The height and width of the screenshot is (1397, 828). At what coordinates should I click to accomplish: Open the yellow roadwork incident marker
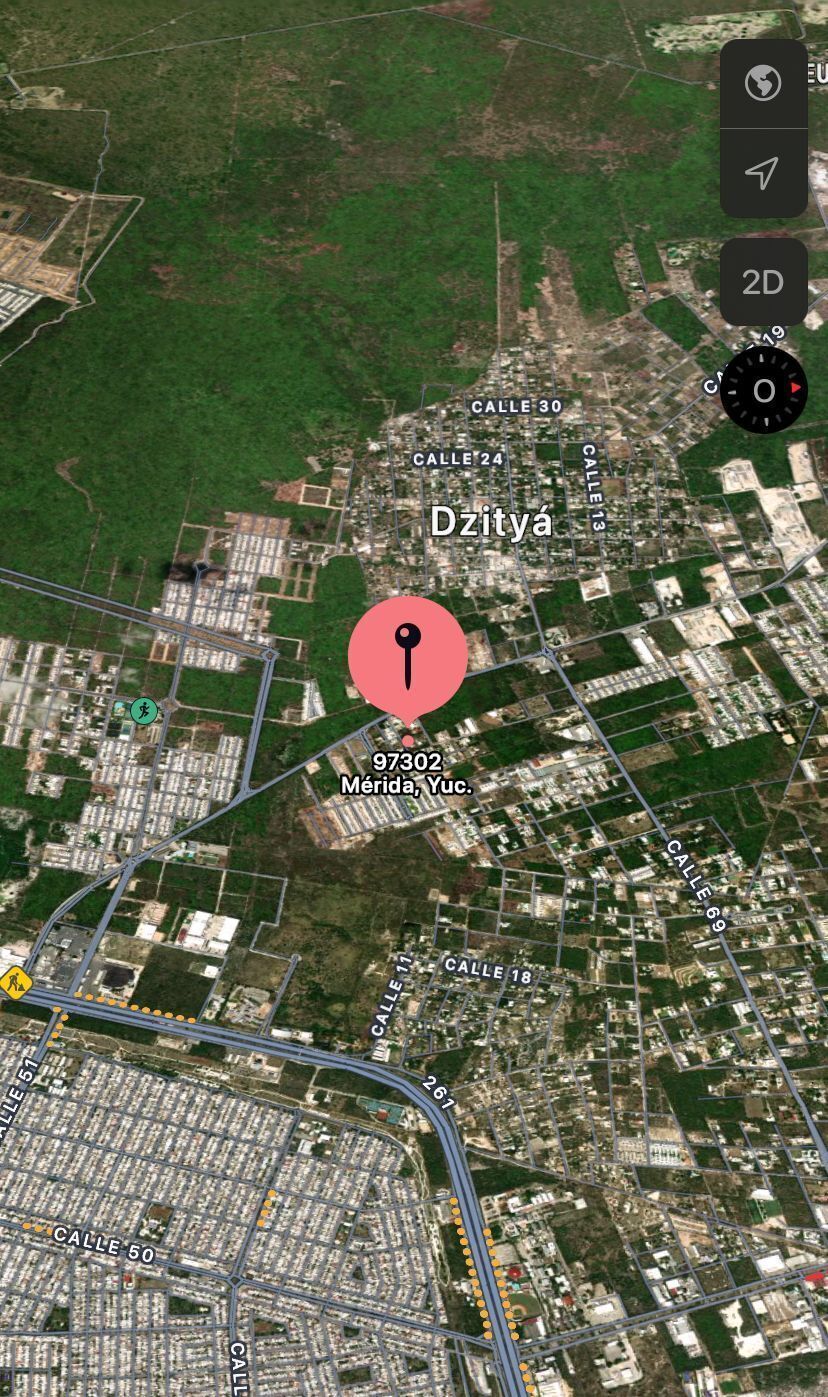click(x=15, y=982)
